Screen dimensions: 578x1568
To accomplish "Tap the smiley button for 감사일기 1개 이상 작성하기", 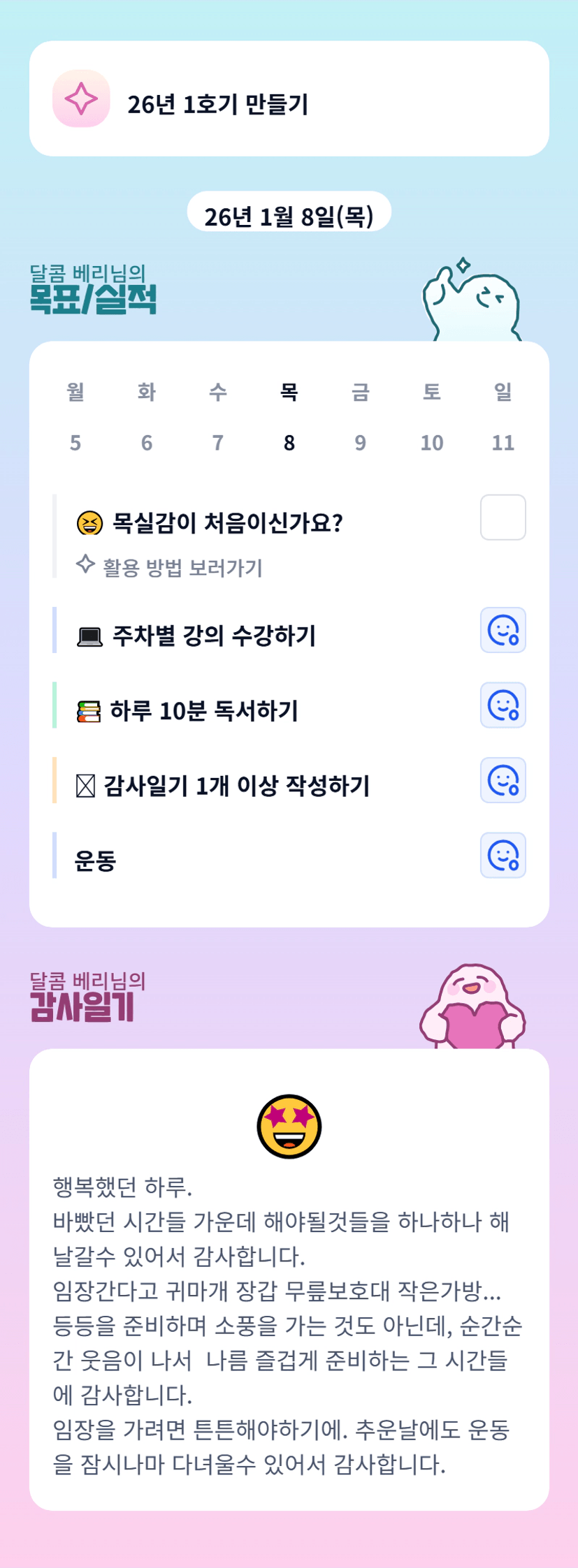I will [503, 780].
